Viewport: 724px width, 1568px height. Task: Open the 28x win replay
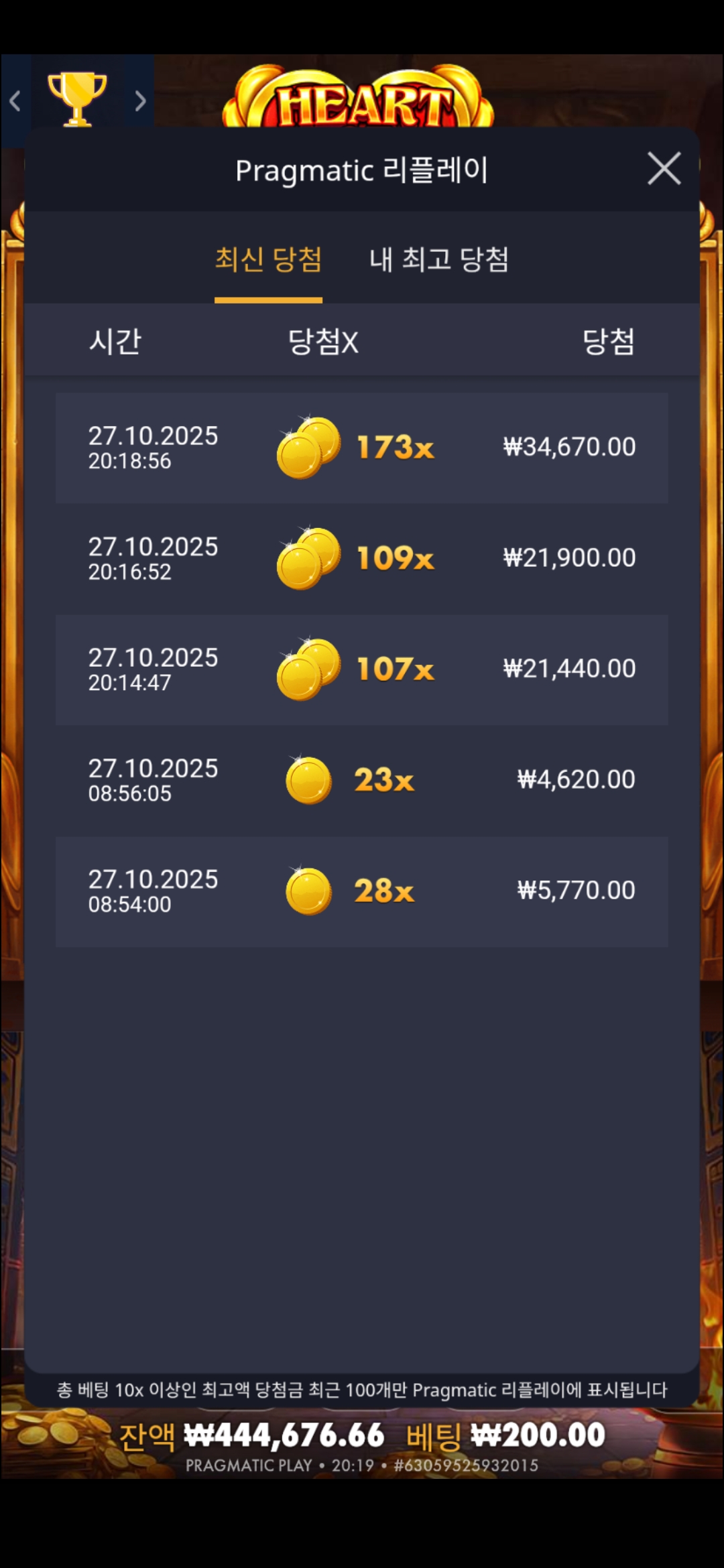362,891
